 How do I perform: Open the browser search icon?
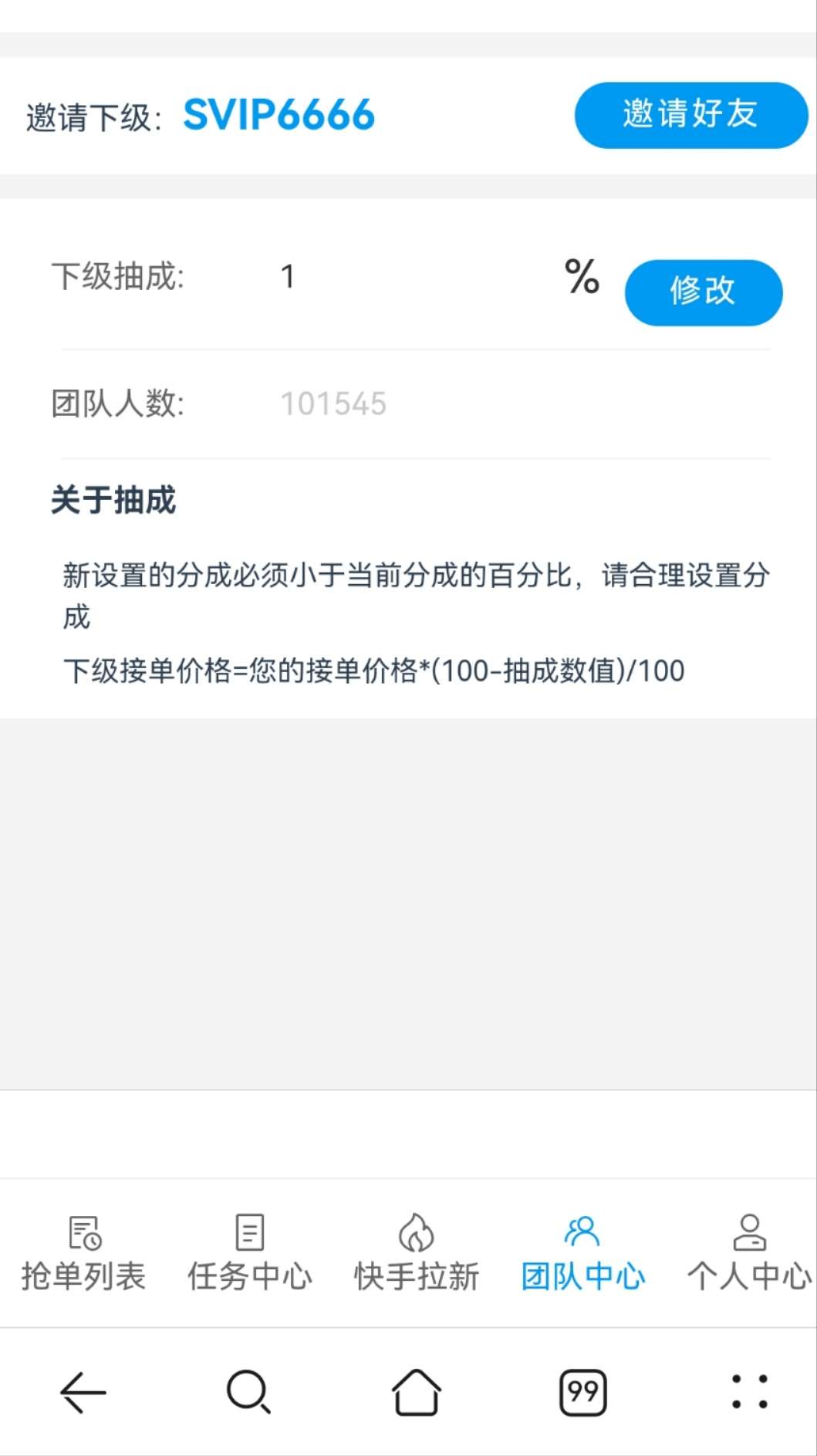point(248,1392)
